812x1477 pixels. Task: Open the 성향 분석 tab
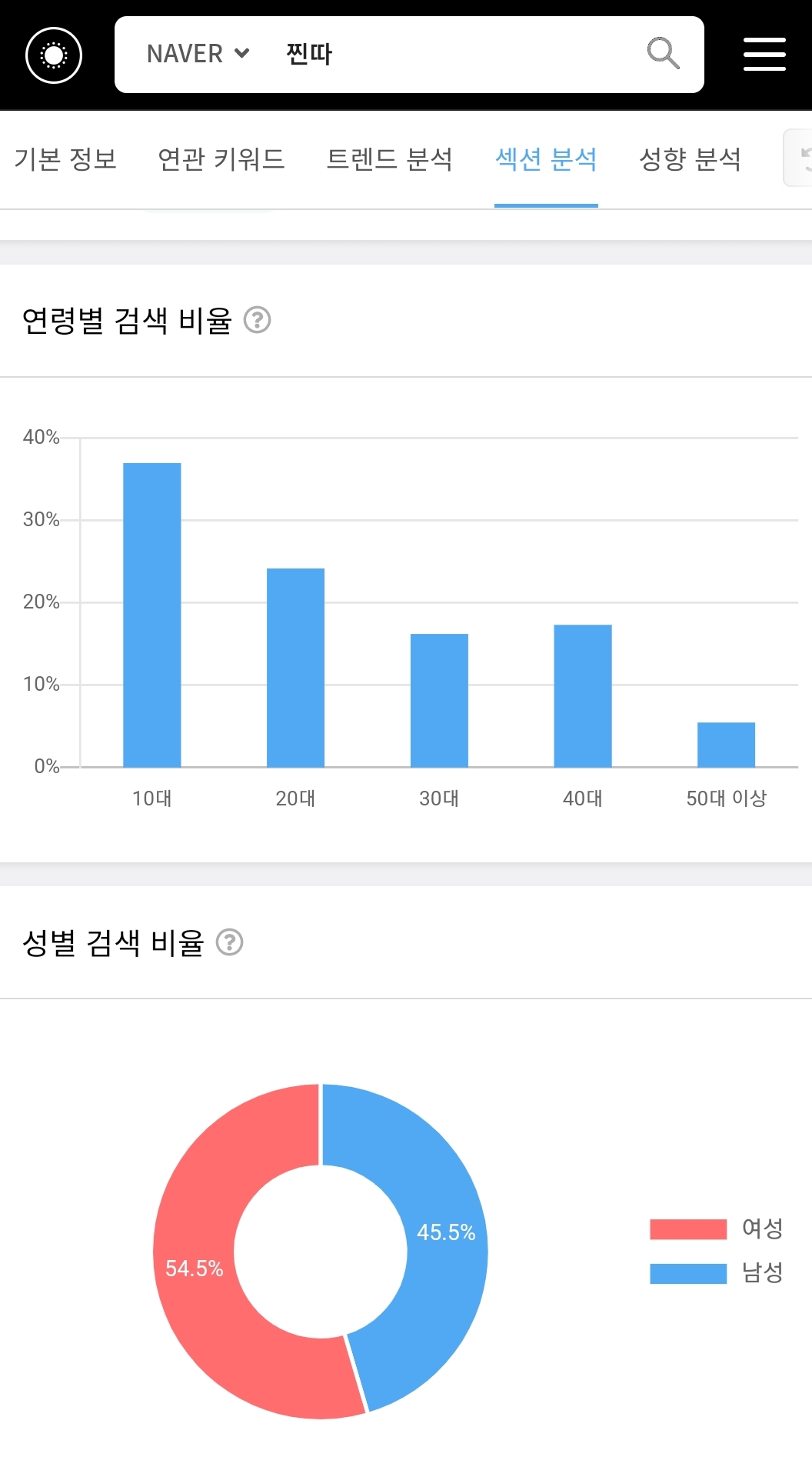click(x=690, y=159)
